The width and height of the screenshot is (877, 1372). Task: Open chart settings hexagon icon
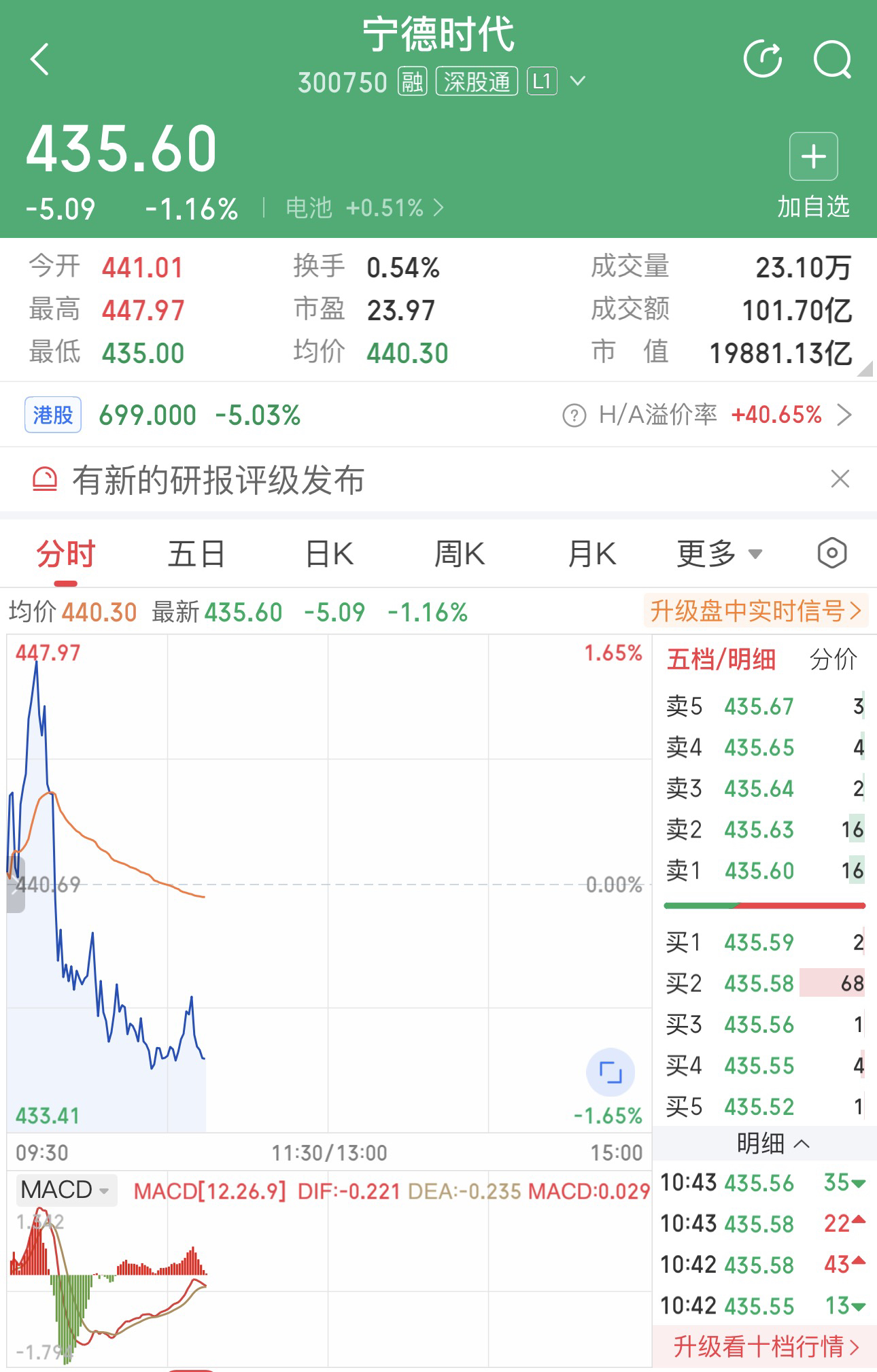(831, 553)
